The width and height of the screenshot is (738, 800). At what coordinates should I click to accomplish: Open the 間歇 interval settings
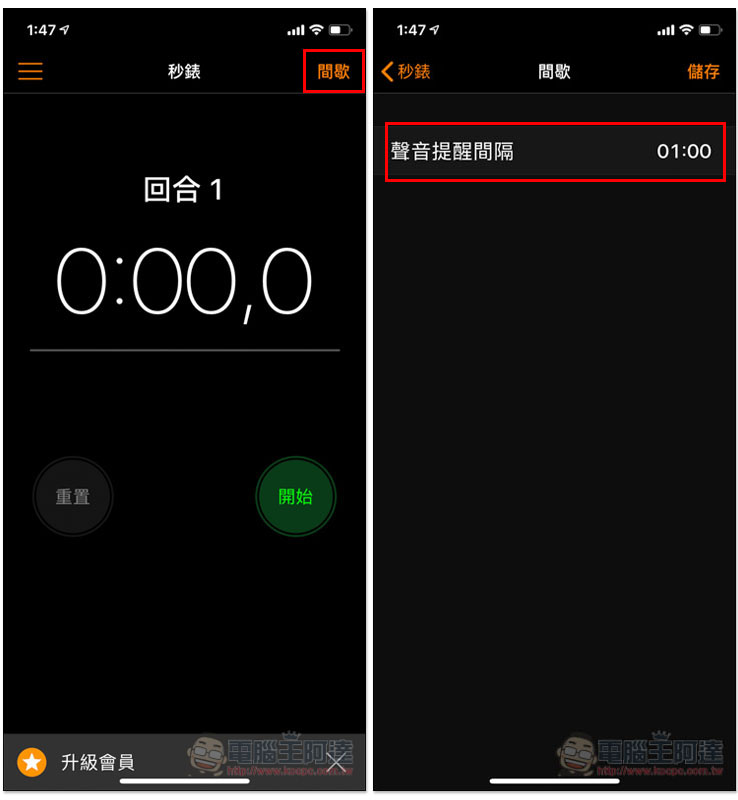click(x=334, y=72)
